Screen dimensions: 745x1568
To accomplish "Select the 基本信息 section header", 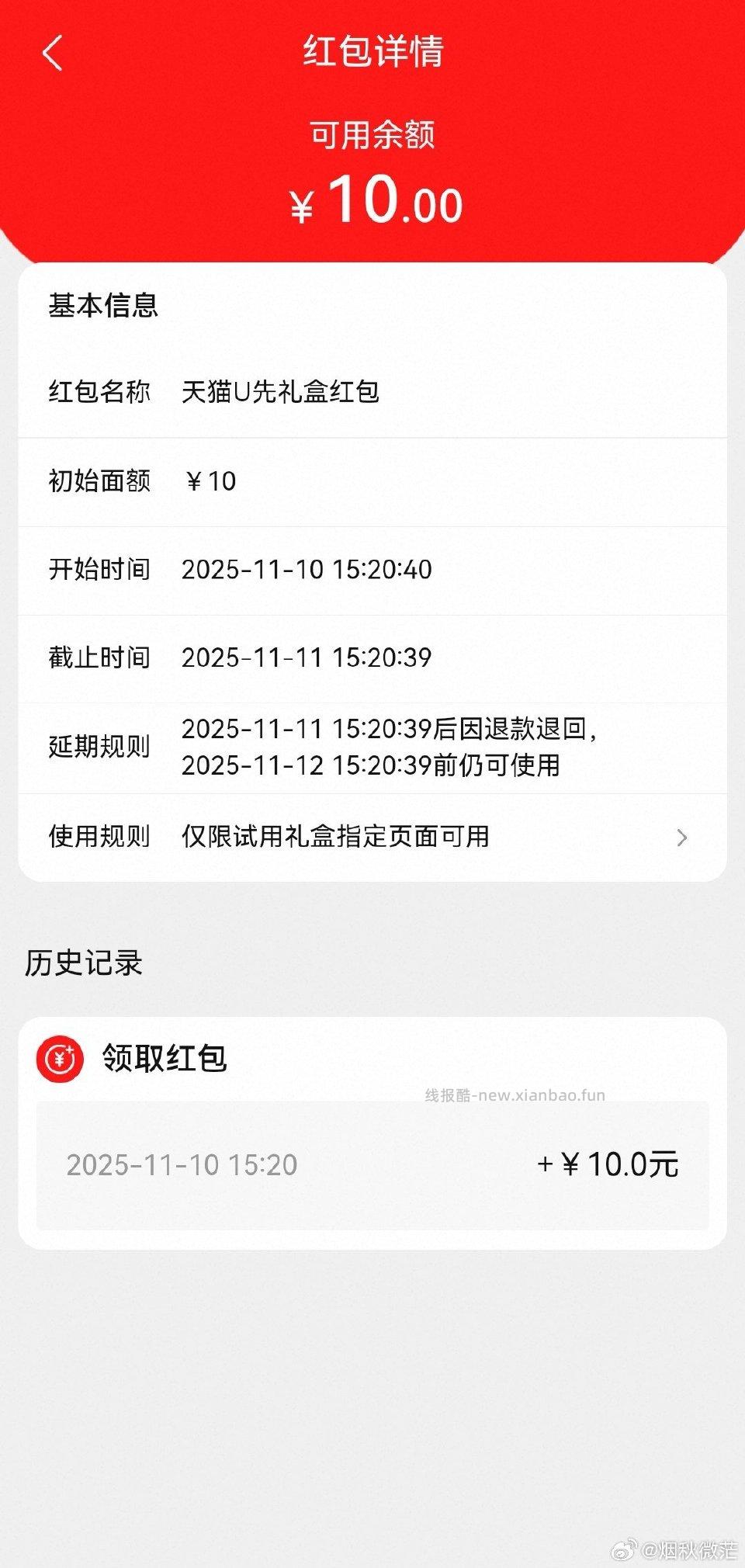I will coord(102,306).
